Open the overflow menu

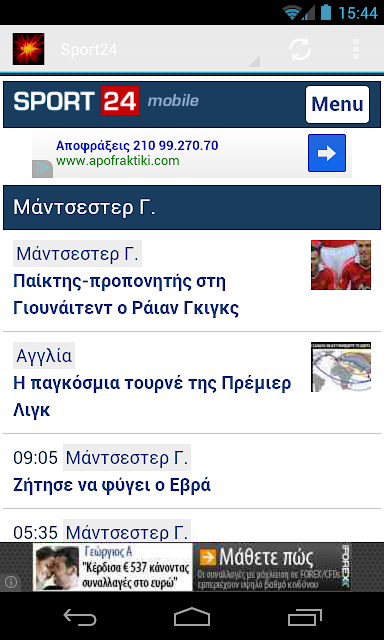point(356,49)
